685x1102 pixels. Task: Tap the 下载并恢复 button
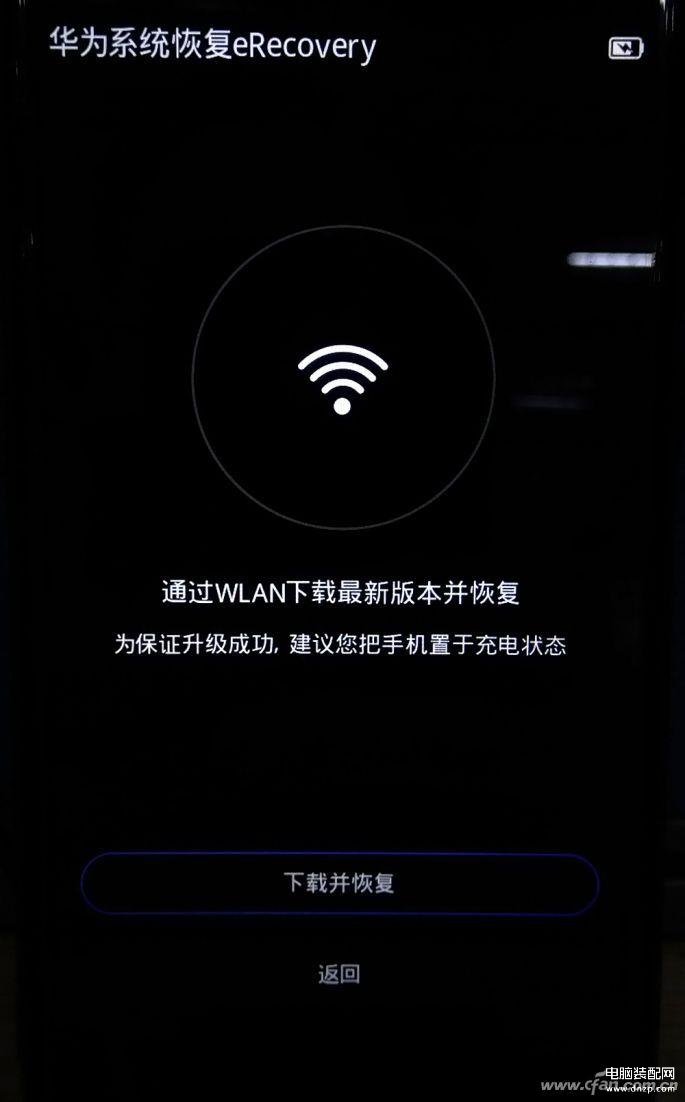(339, 884)
